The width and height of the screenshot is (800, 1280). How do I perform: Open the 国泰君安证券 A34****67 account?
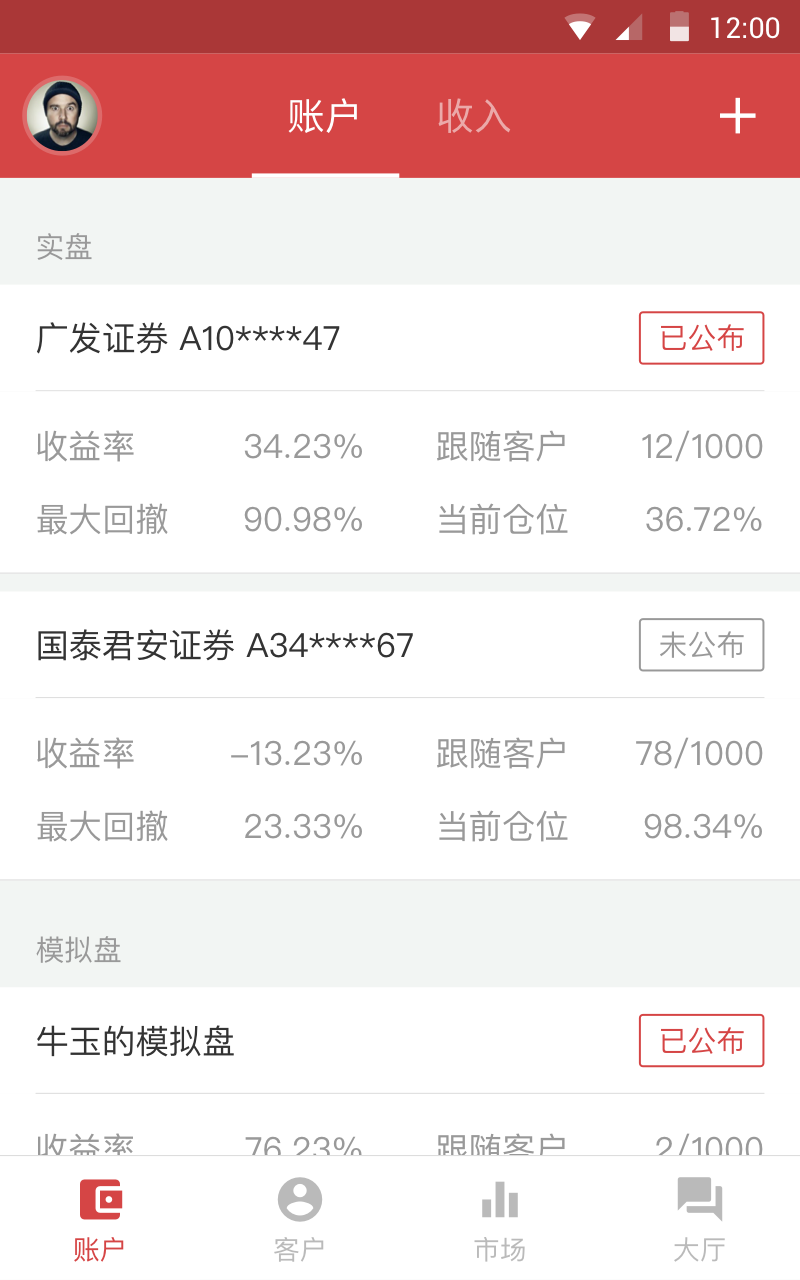tap(225, 646)
